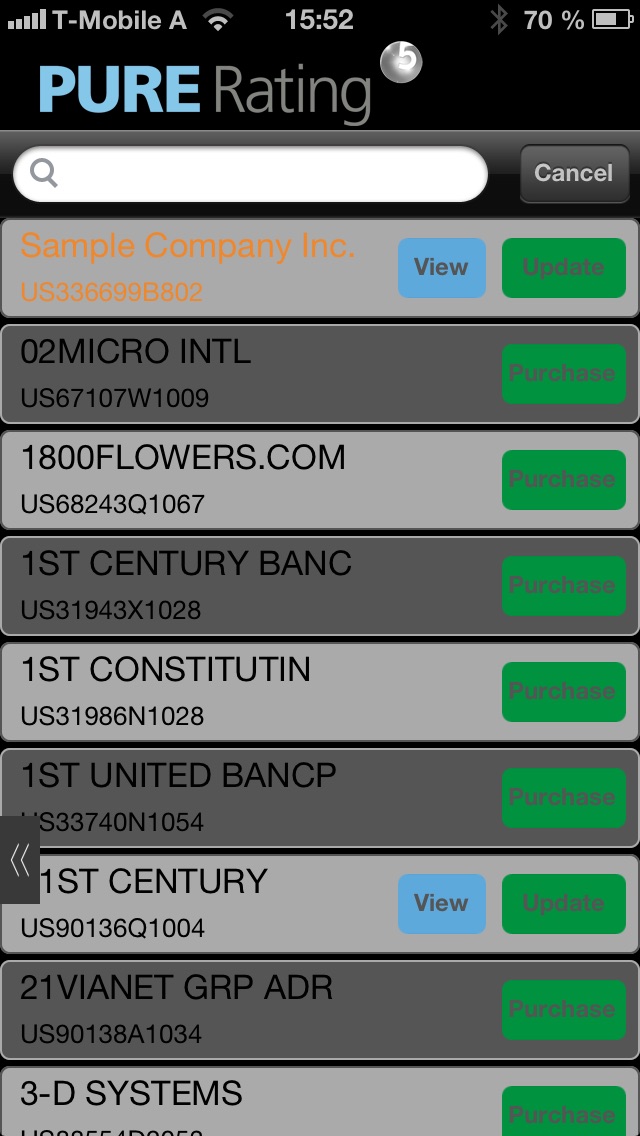Purchase the 21VIANET GRP ADR rating
640x1136 pixels.
[563, 1010]
